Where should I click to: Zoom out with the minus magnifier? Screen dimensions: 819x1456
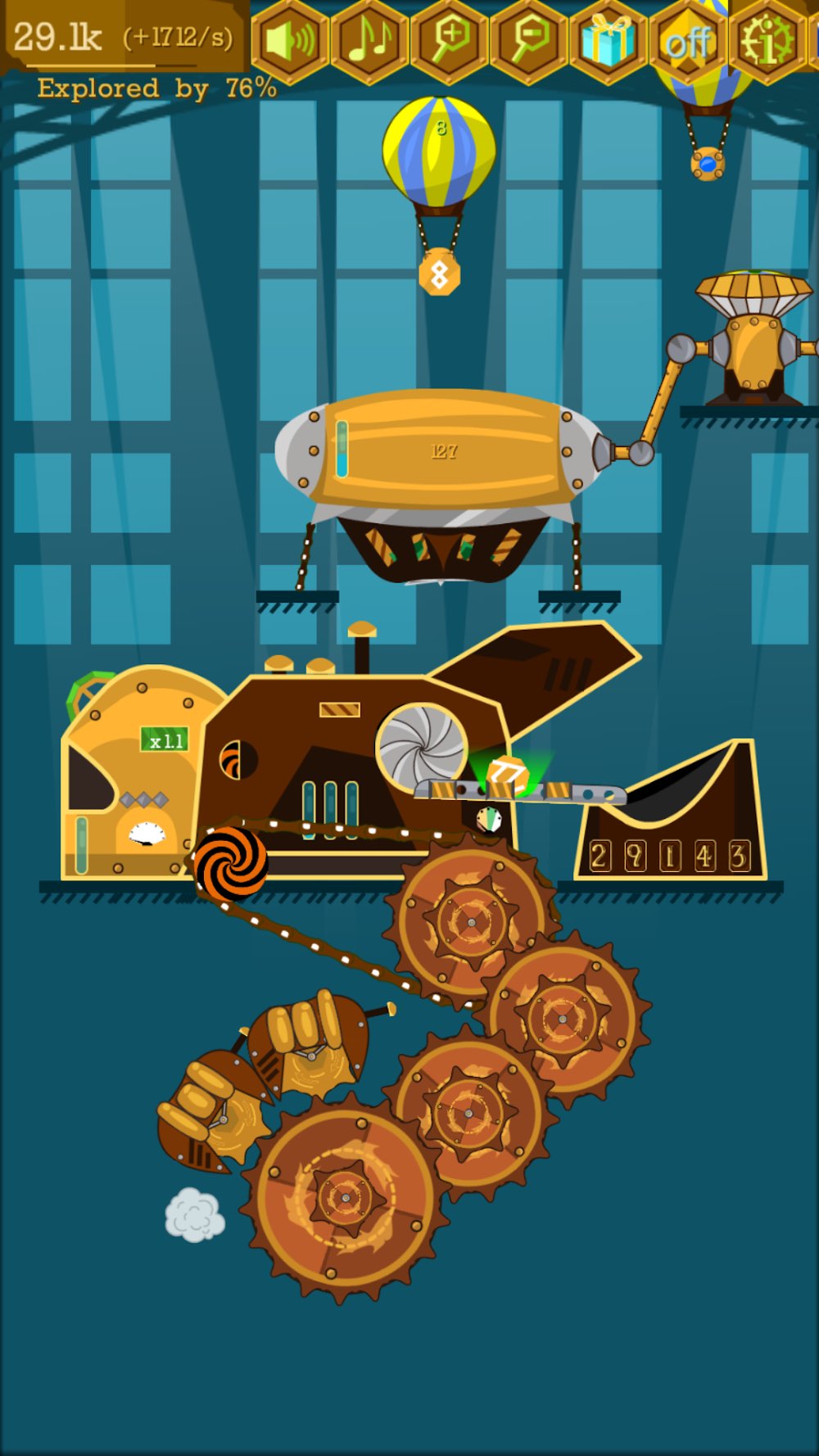pos(528,40)
